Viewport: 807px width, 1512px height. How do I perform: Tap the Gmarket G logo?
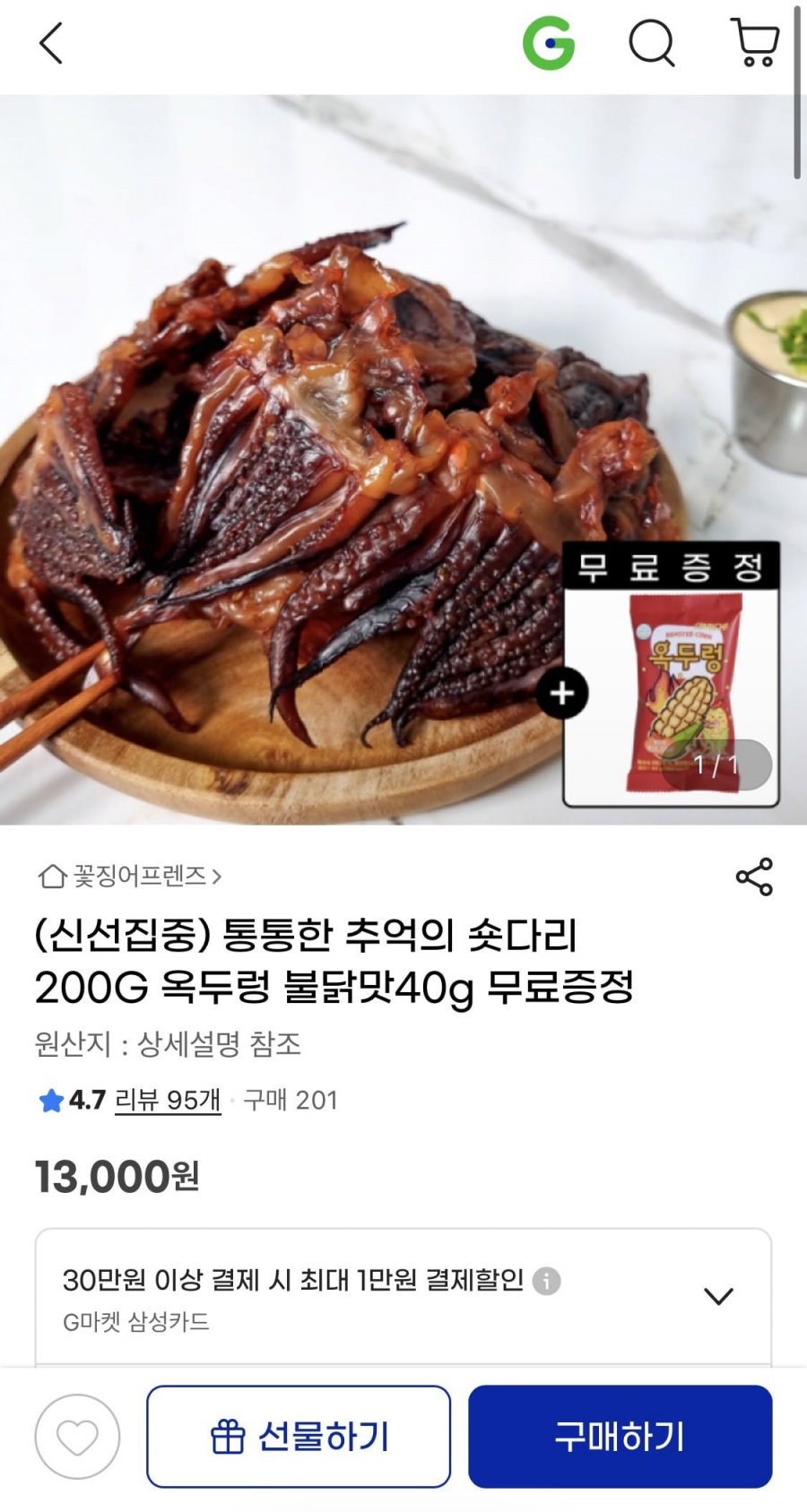pos(549,44)
